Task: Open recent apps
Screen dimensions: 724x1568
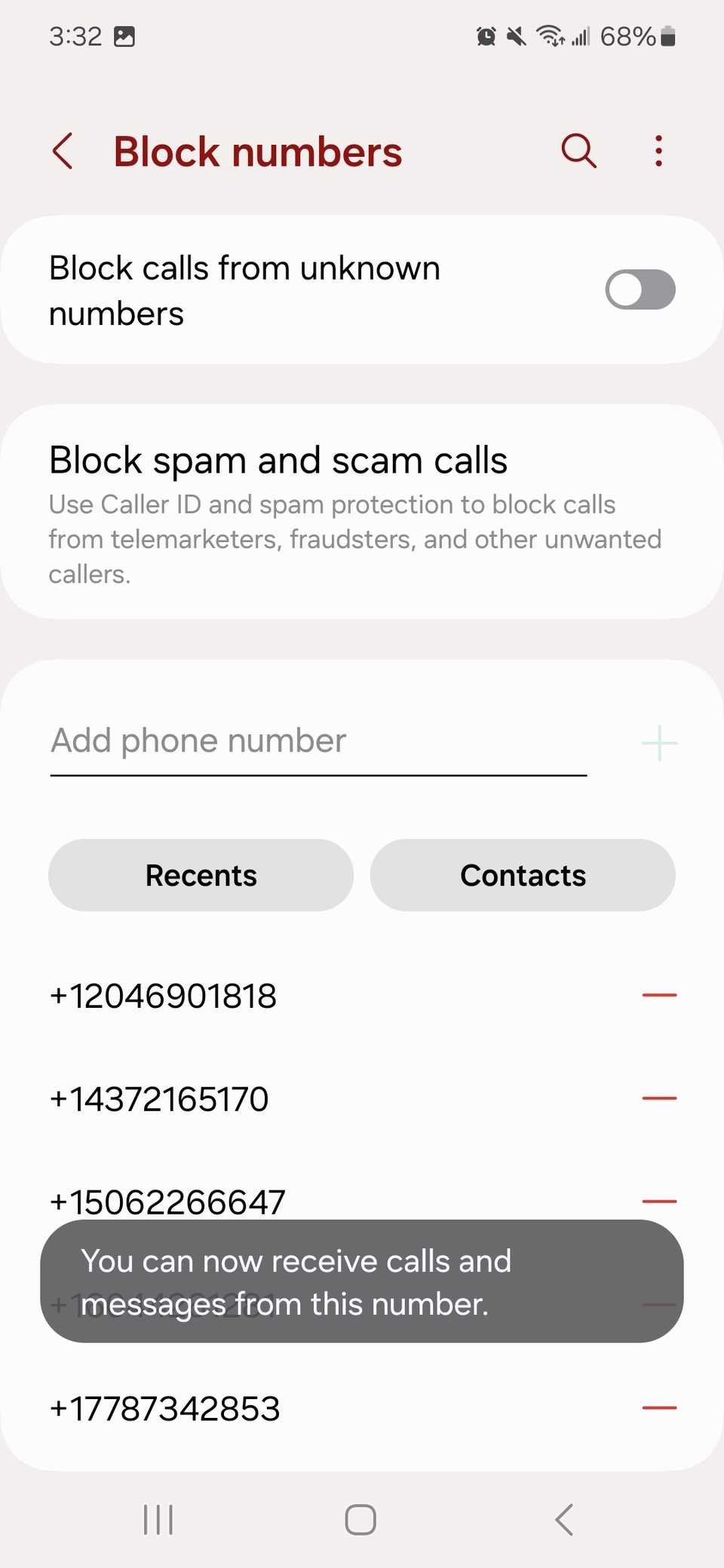Action: pyautogui.click(x=158, y=1520)
